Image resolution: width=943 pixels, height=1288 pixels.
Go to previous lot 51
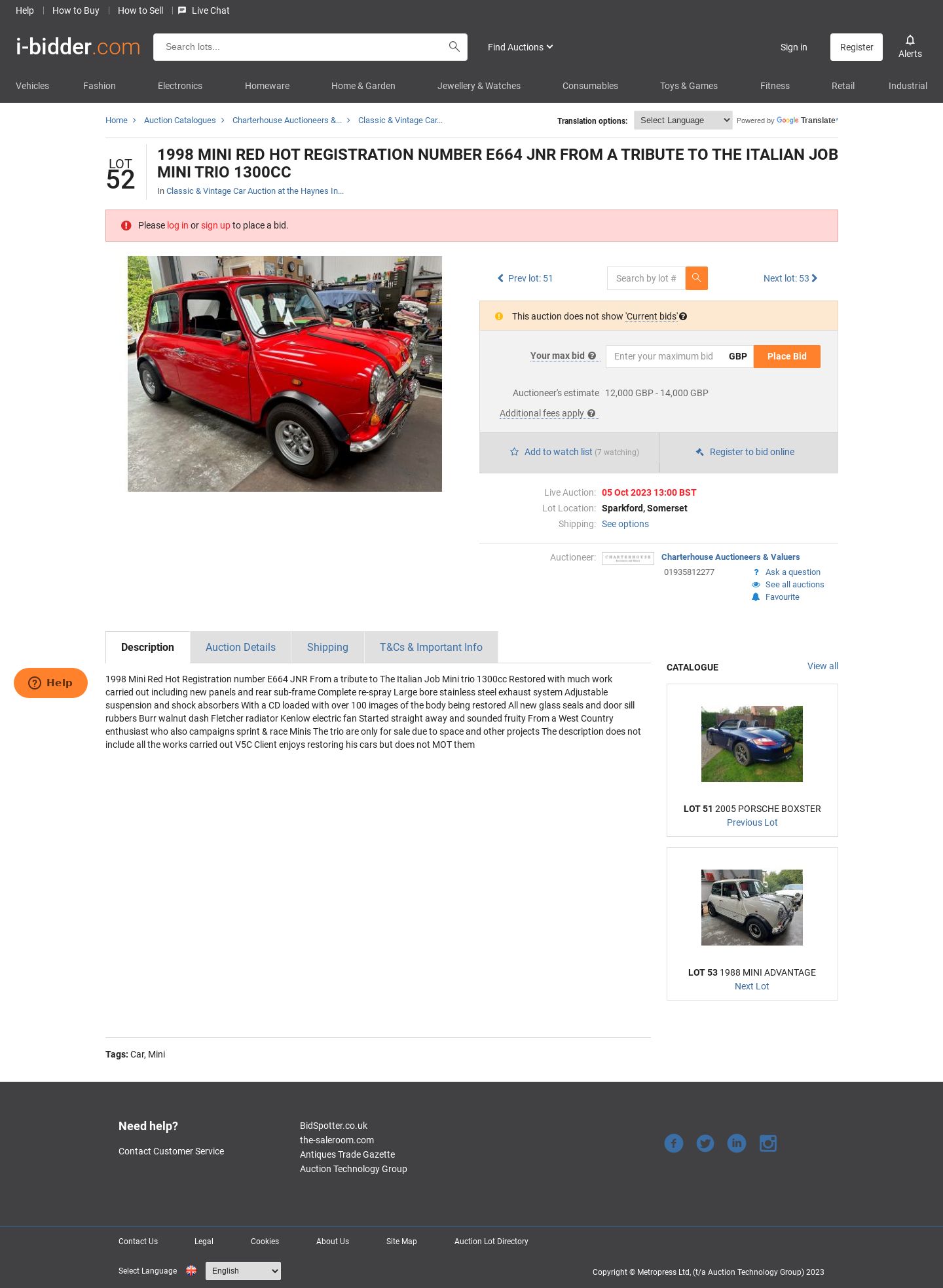coord(525,278)
